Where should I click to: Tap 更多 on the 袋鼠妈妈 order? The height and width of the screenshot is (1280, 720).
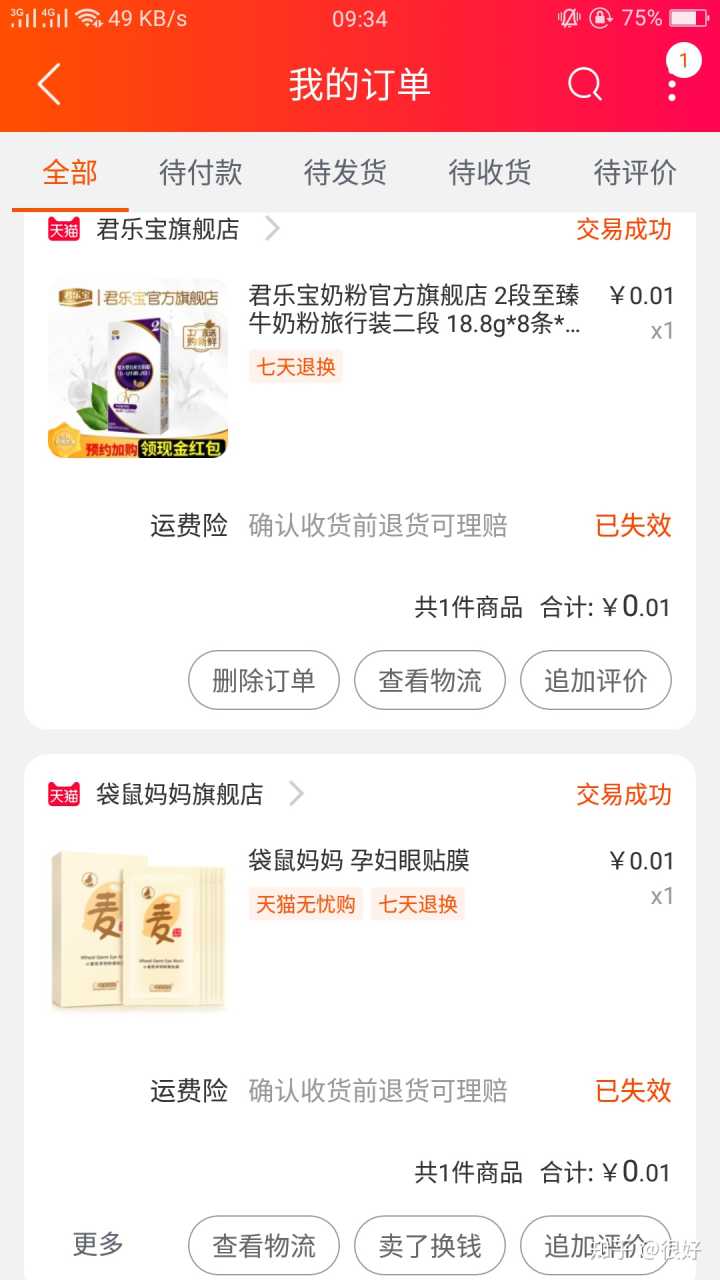pyautogui.click(x=98, y=1244)
